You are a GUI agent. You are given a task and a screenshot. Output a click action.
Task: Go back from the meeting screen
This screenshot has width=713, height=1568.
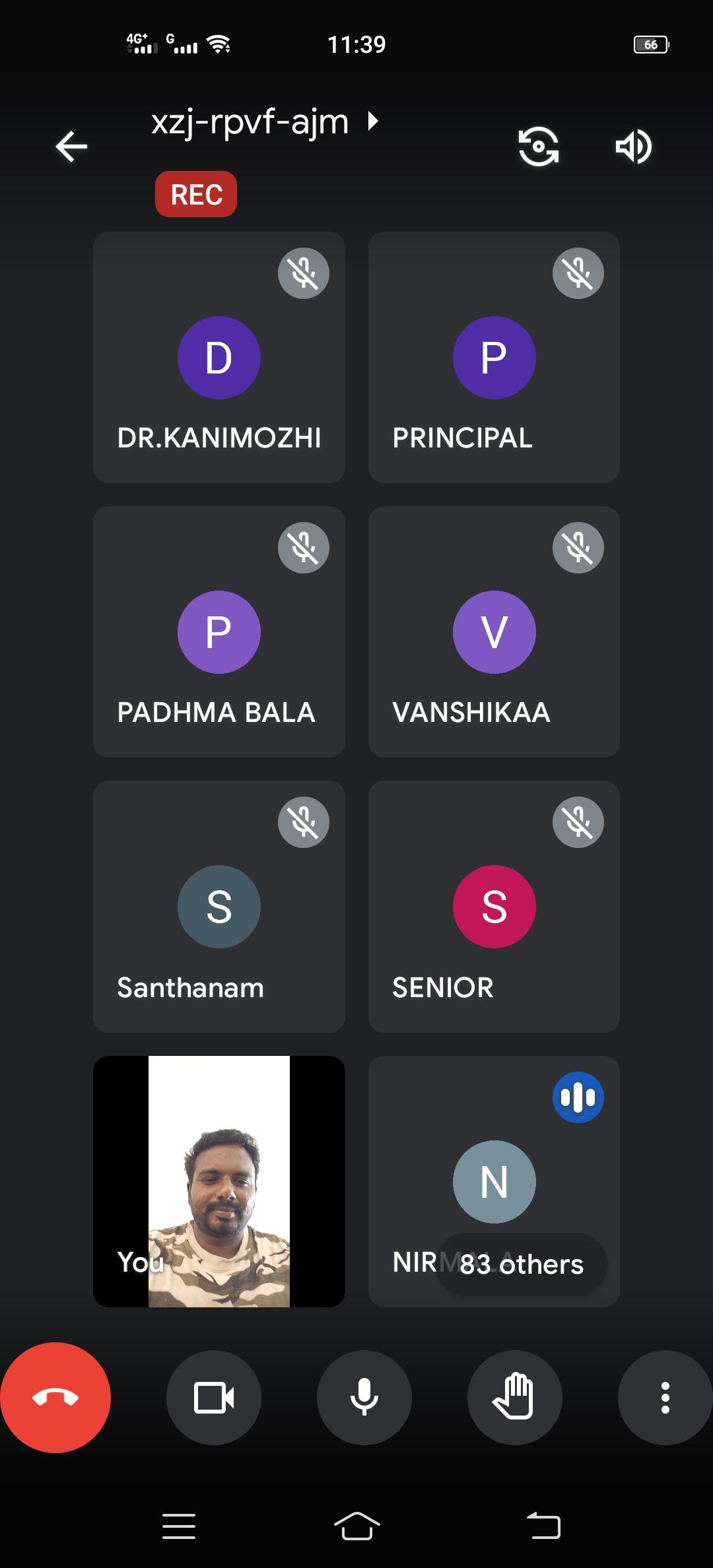coord(71,146)
